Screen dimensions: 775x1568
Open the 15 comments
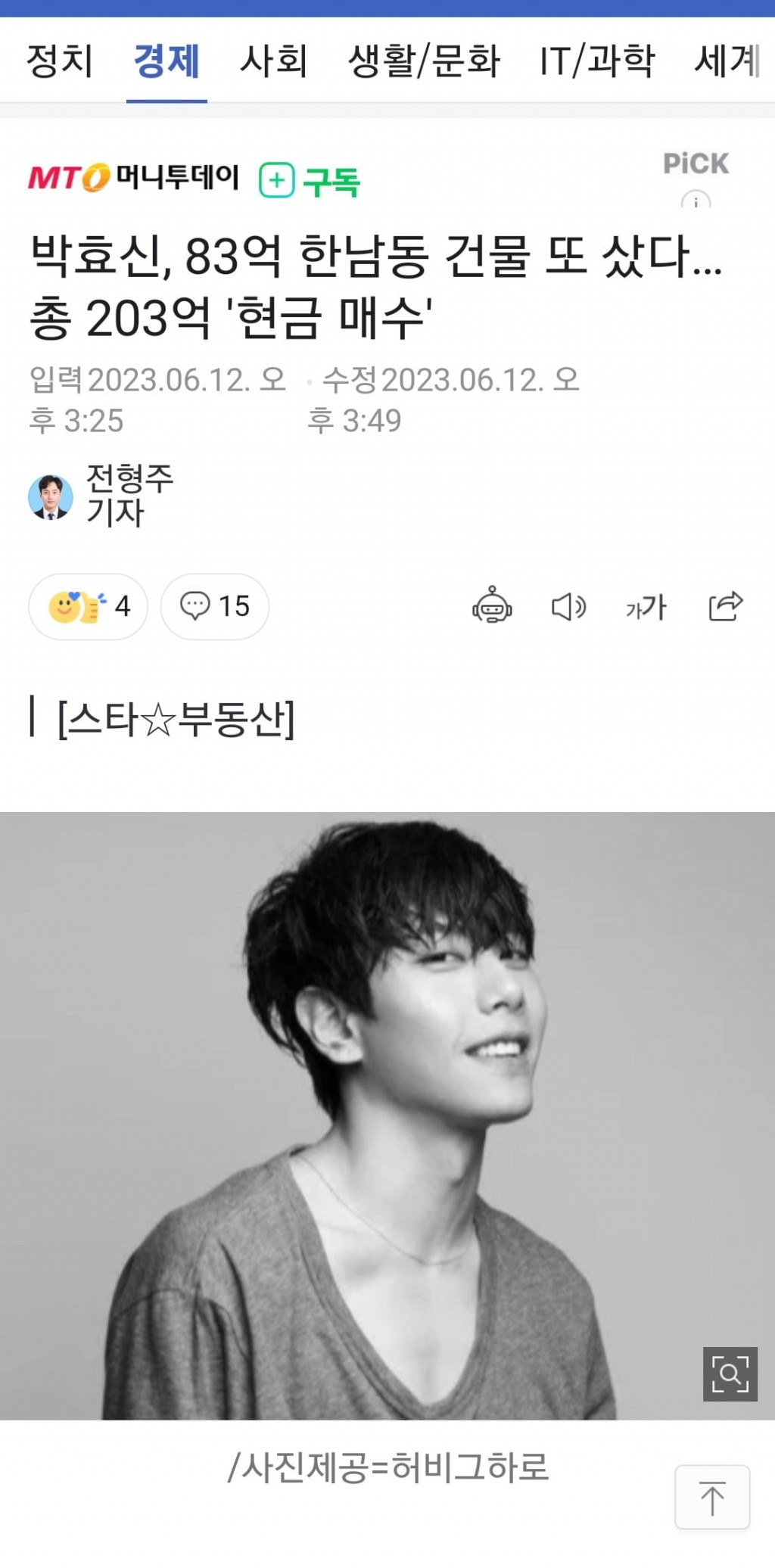tap(215, 606)
